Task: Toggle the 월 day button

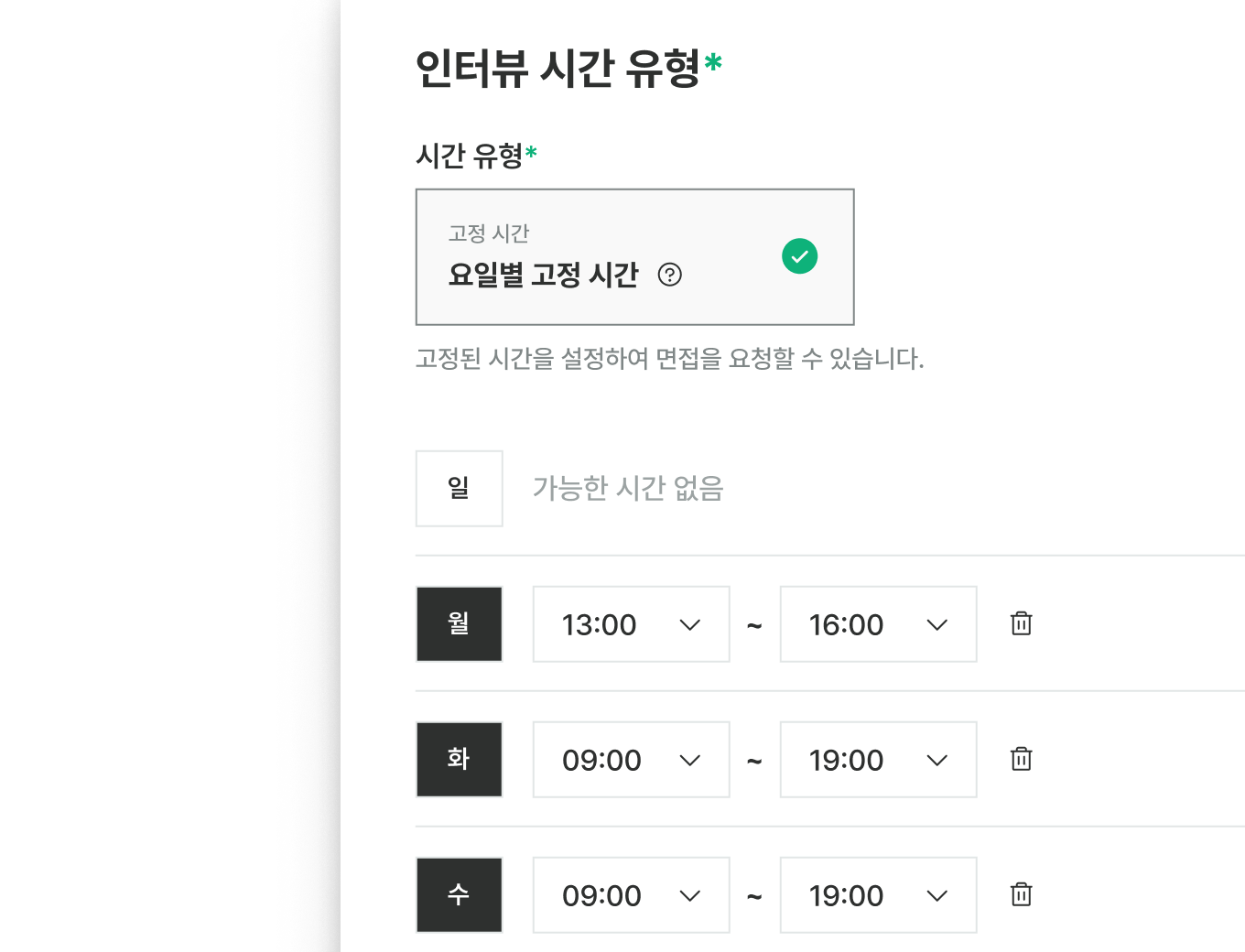Action: click(x=459, y=624)
